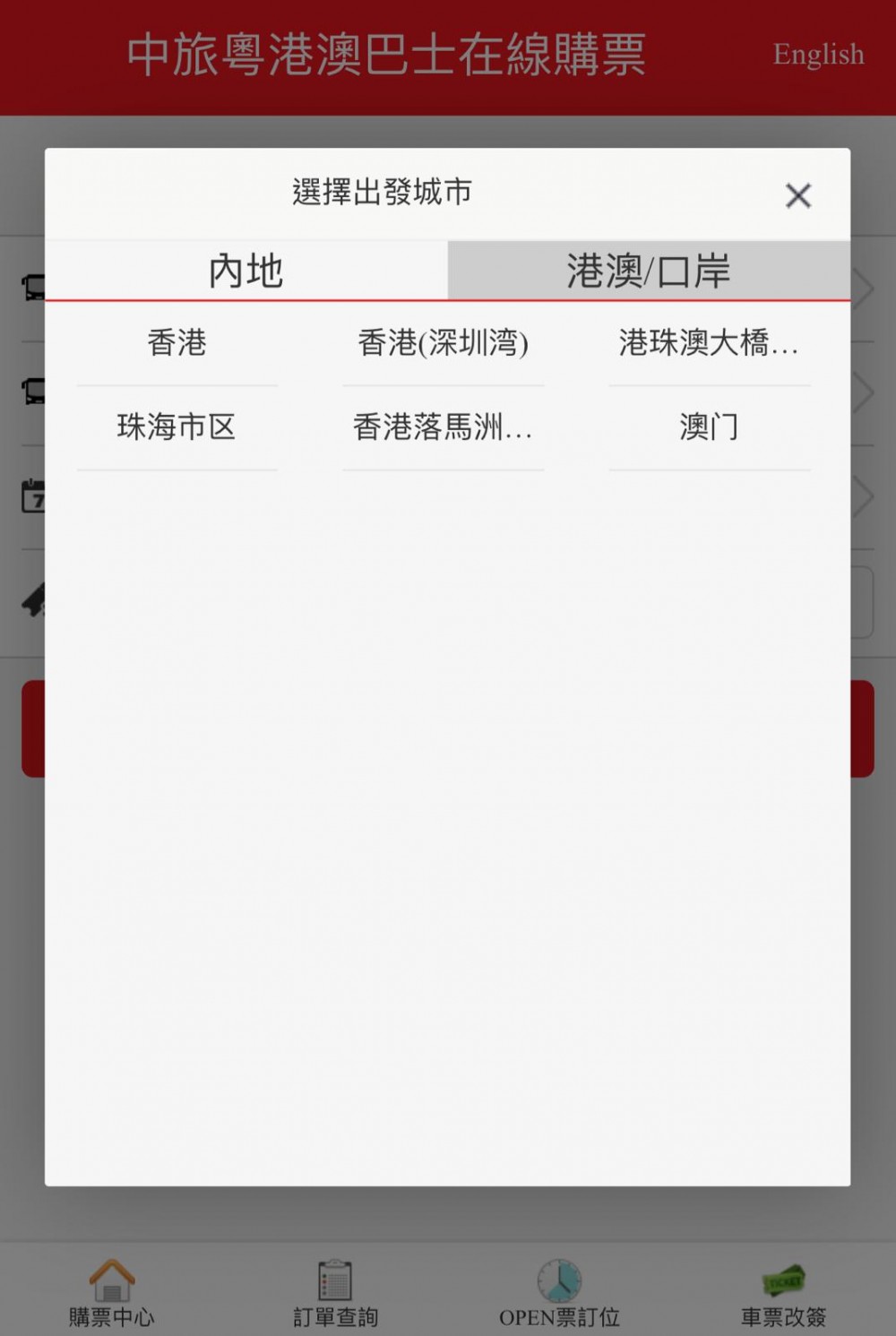
Task: Select 珠海市区 as departure city
Action: 177,427
